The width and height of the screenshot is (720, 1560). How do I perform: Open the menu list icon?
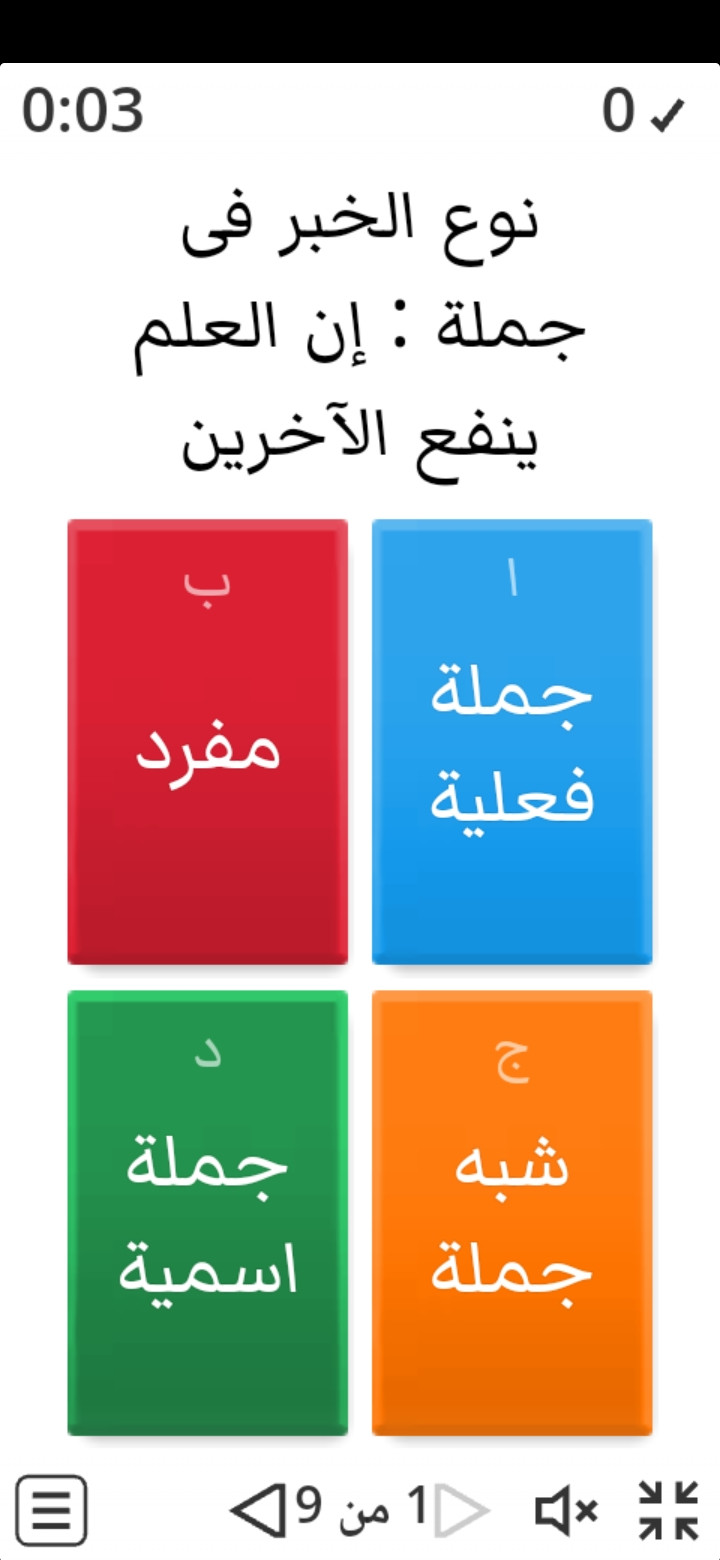(x=51, y=1512)
